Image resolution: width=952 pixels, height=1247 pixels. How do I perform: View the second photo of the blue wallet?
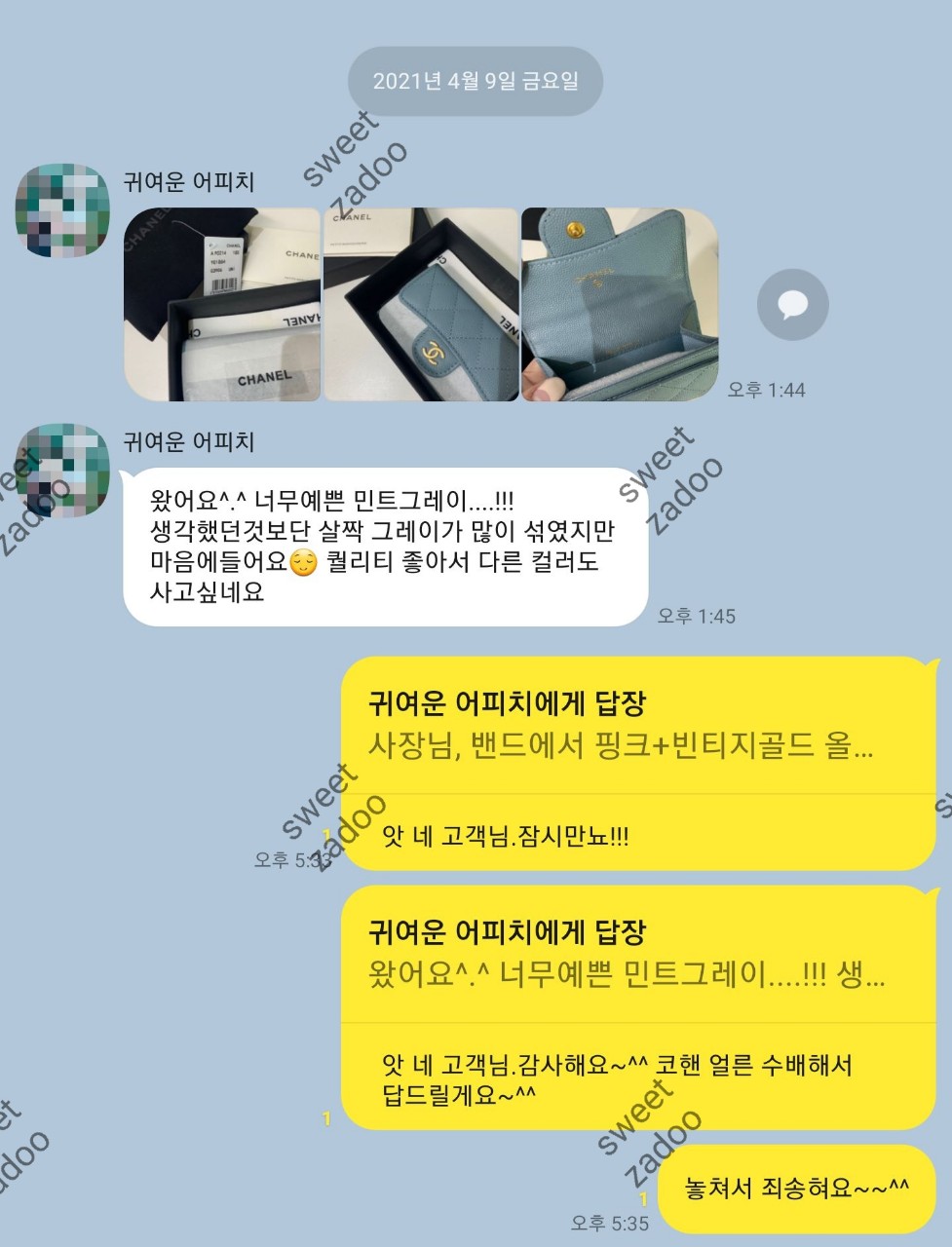point(421,304)
